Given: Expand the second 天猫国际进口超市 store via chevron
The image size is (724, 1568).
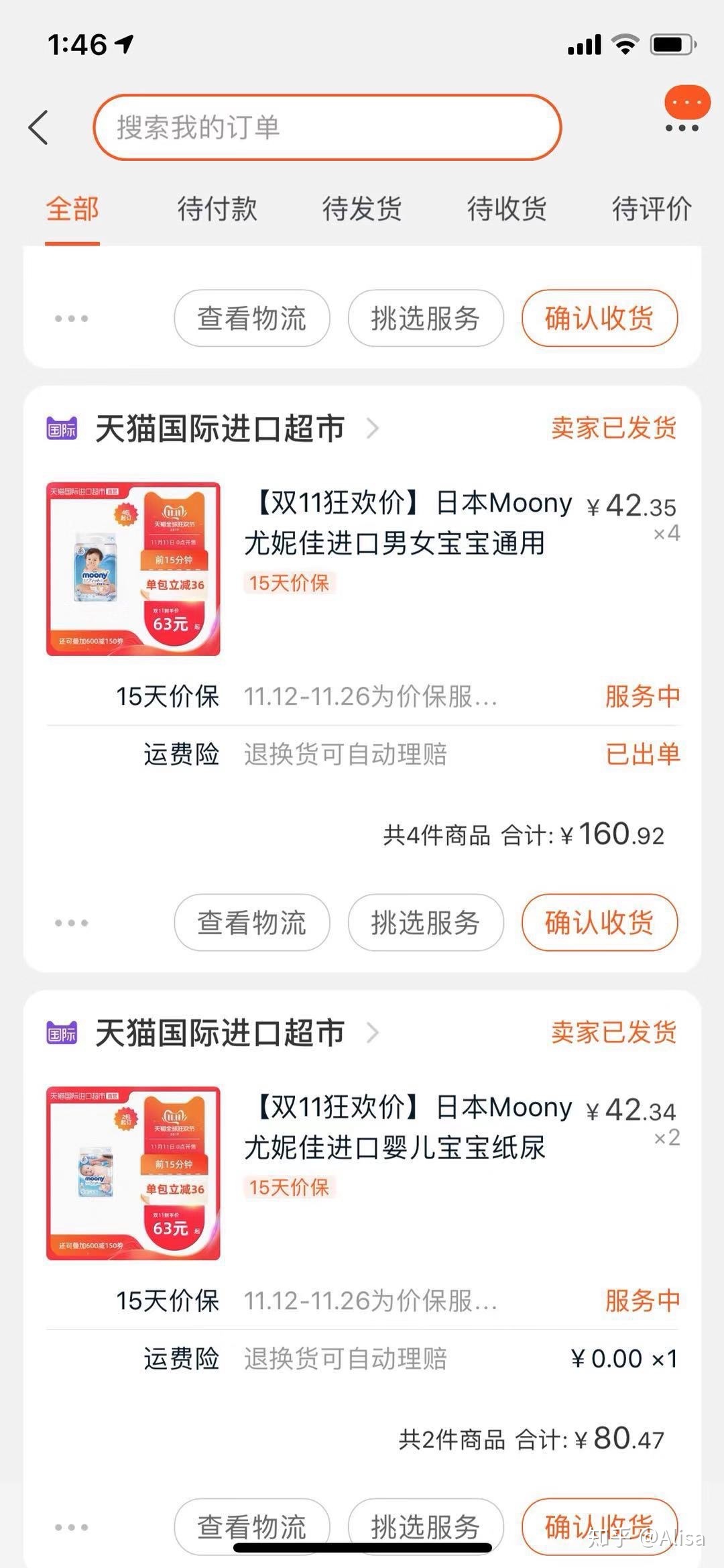Looking at the screenshot, I should tap(373, 1033).
